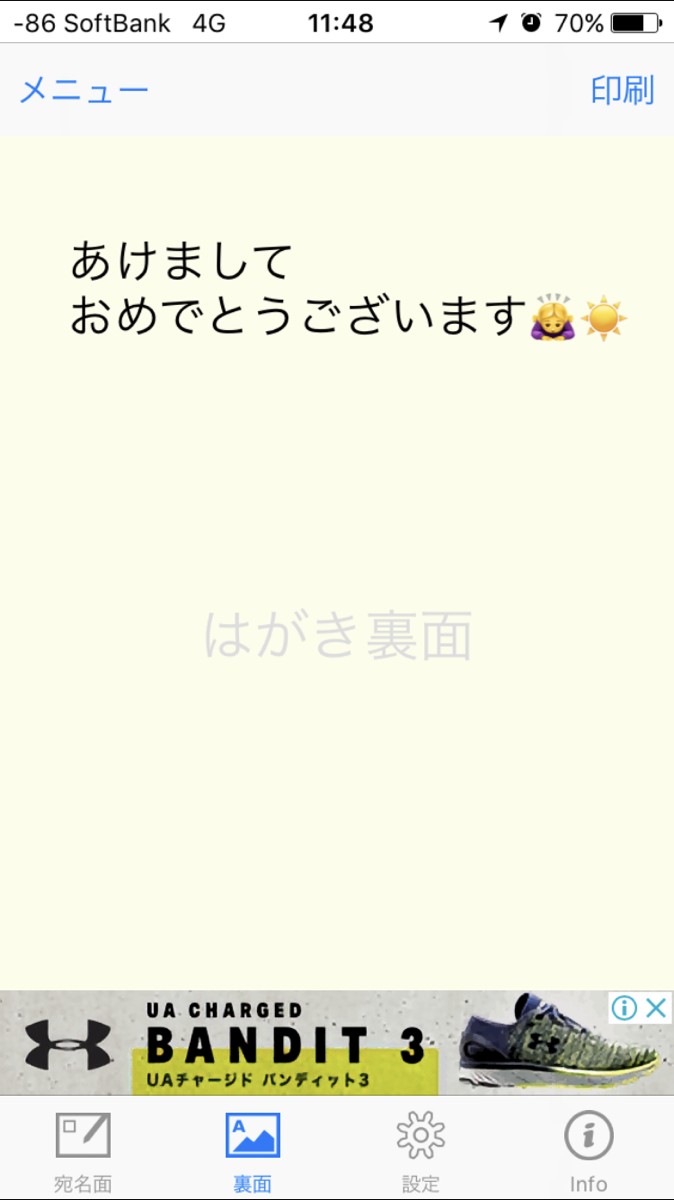
Task: Open the UA Charged Bandit 3 ad
Action: pos(300,1045)
